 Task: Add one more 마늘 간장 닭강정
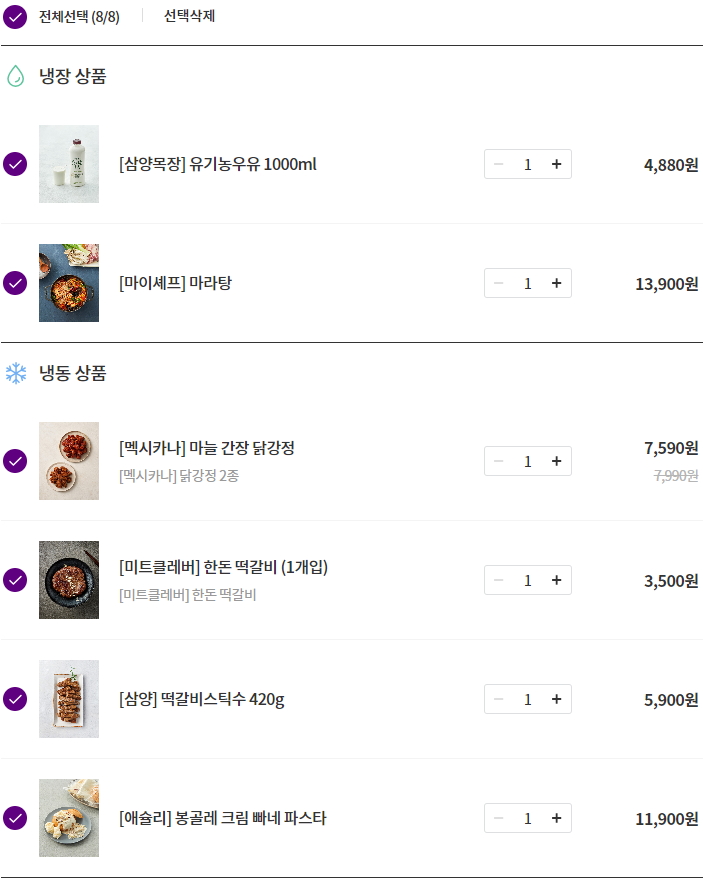tap(556, 461)
